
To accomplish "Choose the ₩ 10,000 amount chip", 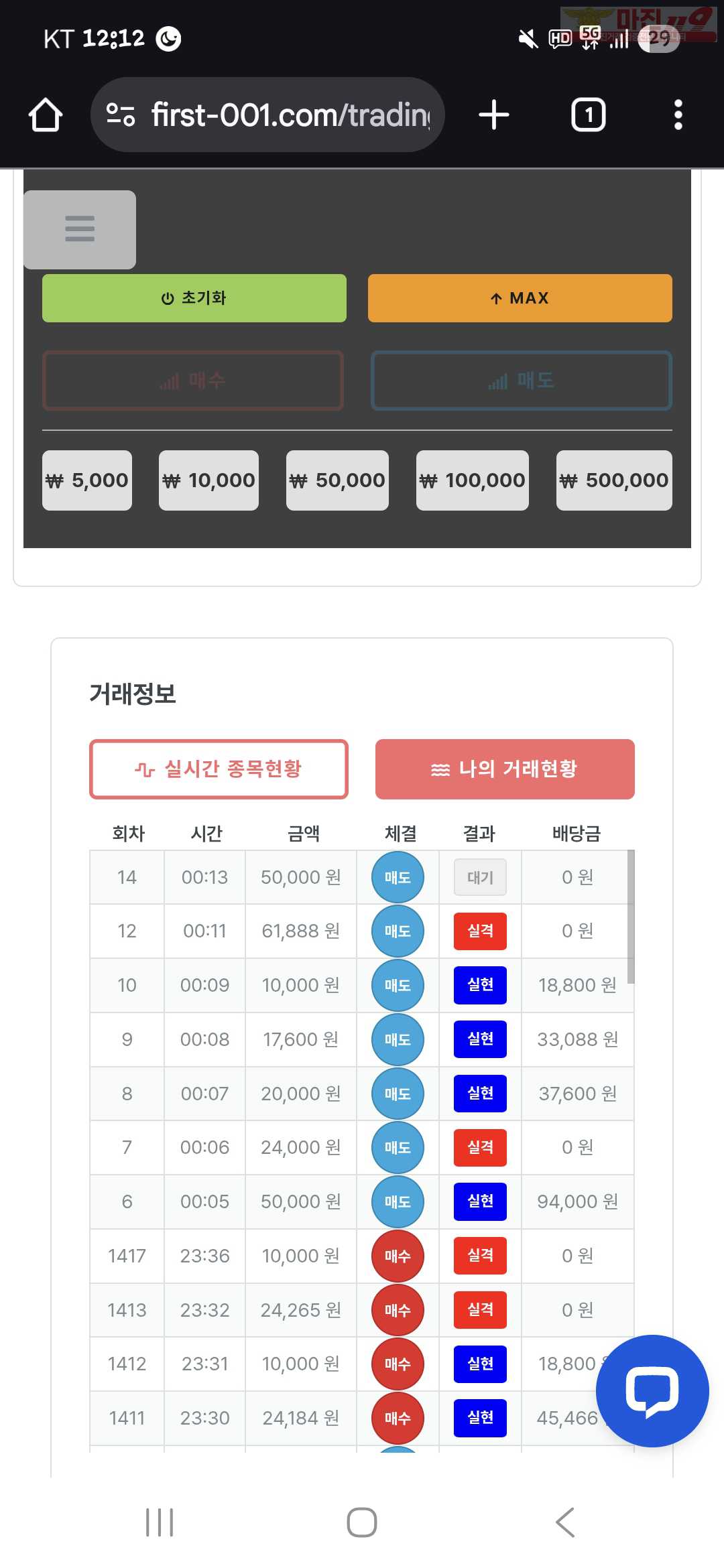I will pos(208,480).
